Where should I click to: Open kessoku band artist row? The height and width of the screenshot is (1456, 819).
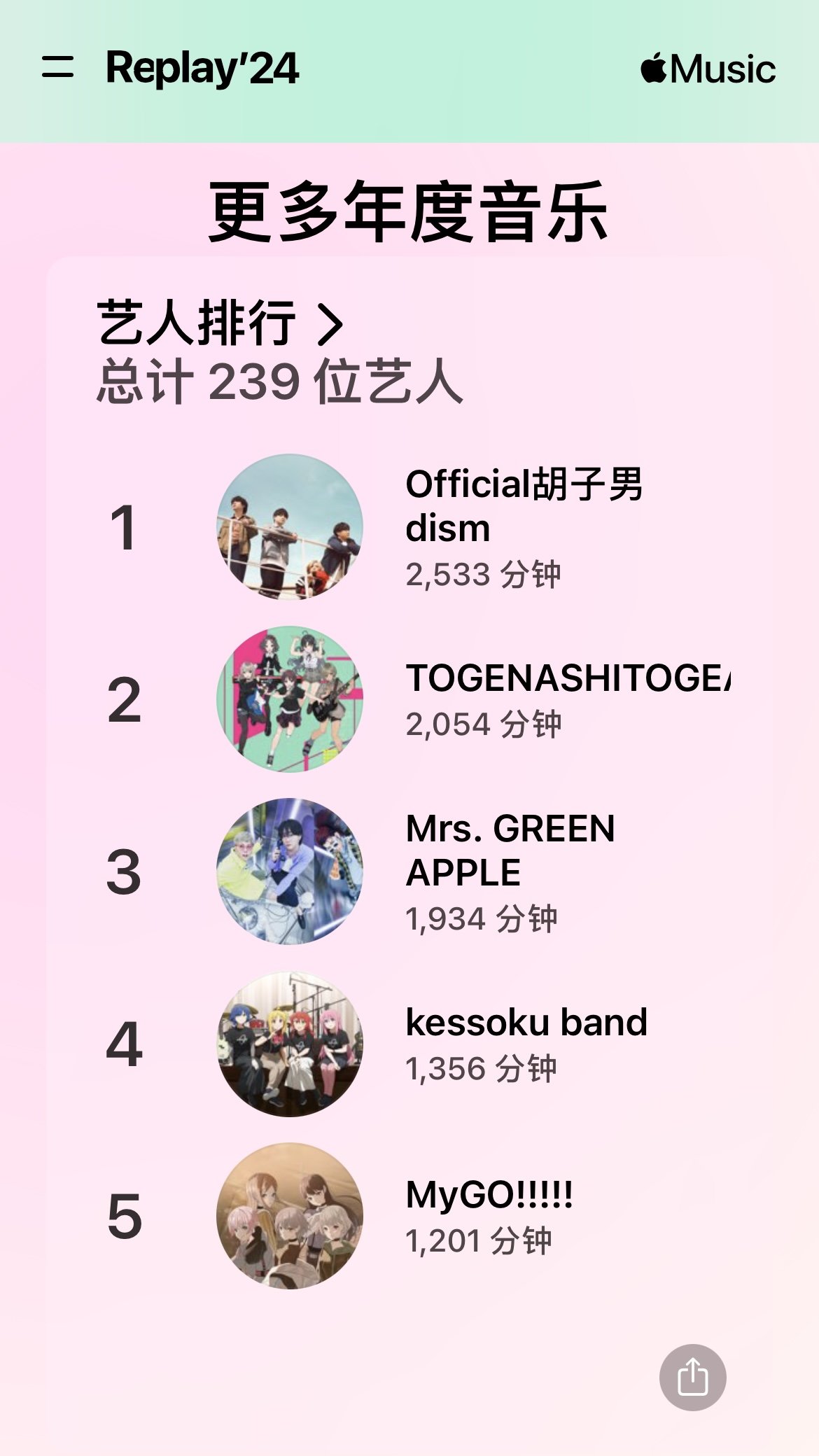tap(526, 1023)
